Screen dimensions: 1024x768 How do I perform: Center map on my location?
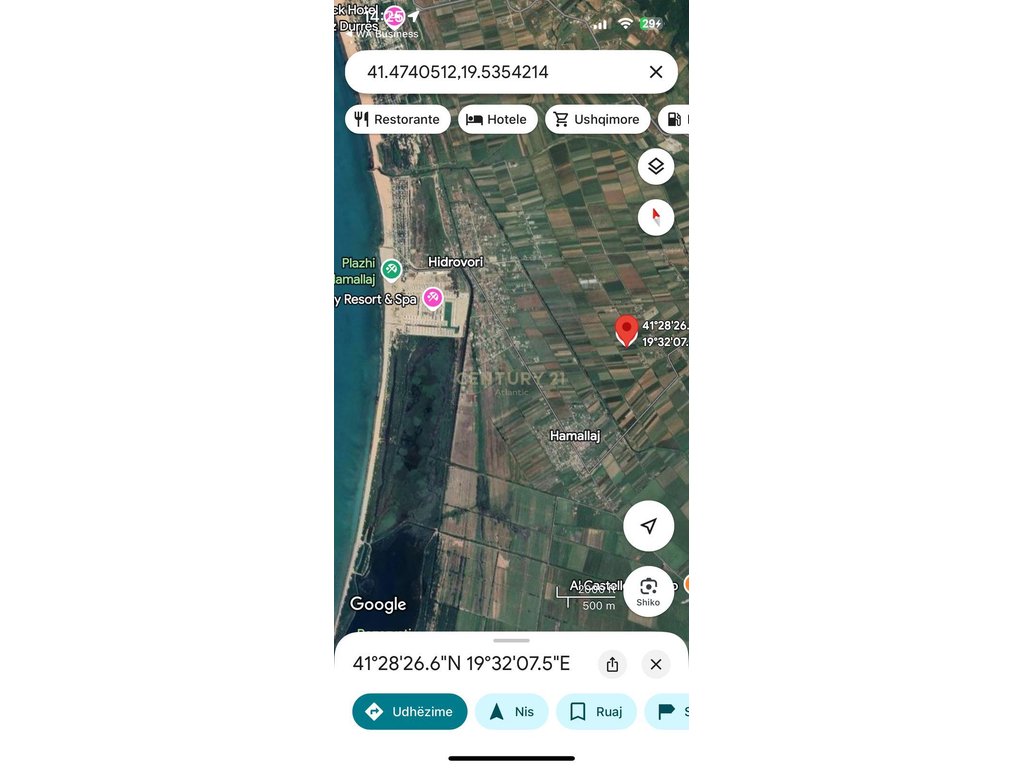coord(648,526)
